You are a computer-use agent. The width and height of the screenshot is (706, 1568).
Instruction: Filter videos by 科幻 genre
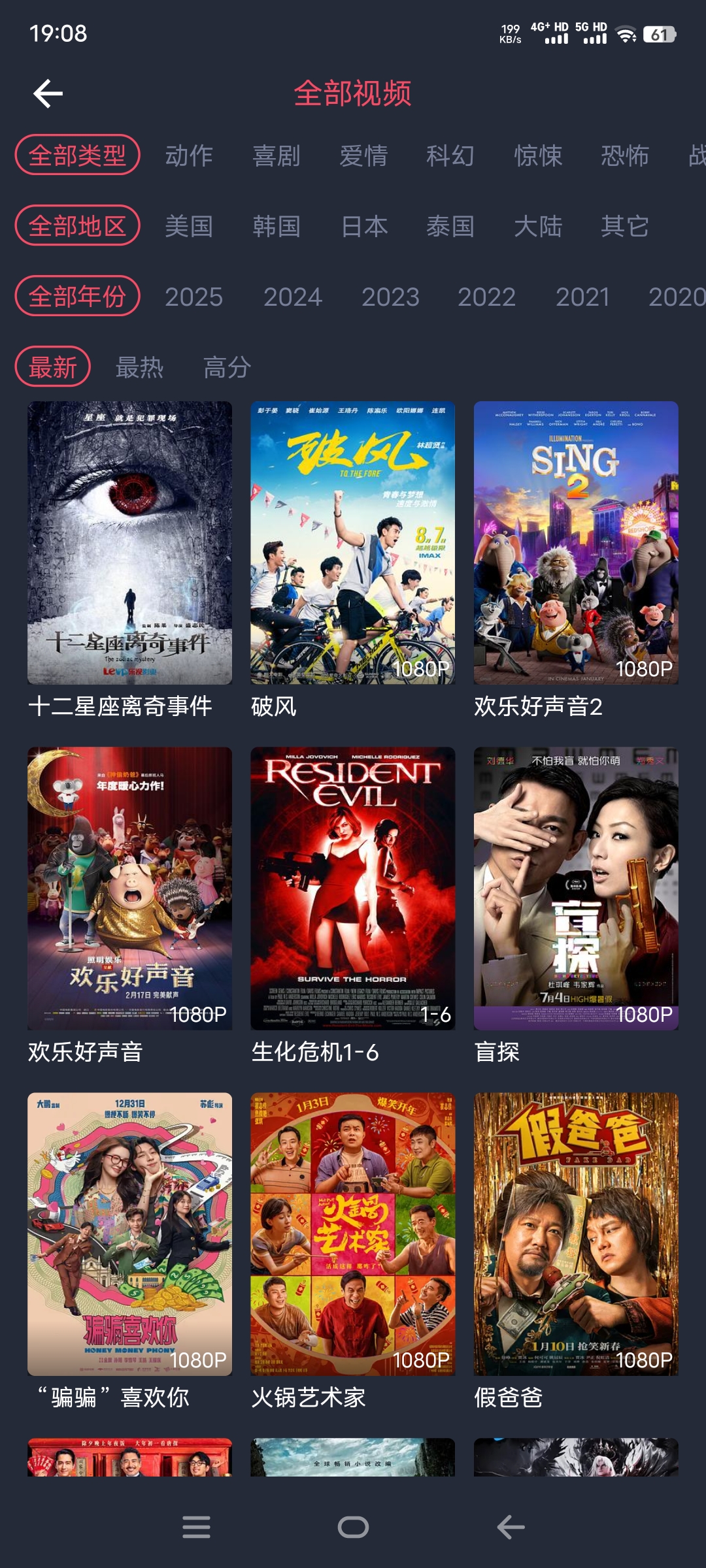[448, 155]
